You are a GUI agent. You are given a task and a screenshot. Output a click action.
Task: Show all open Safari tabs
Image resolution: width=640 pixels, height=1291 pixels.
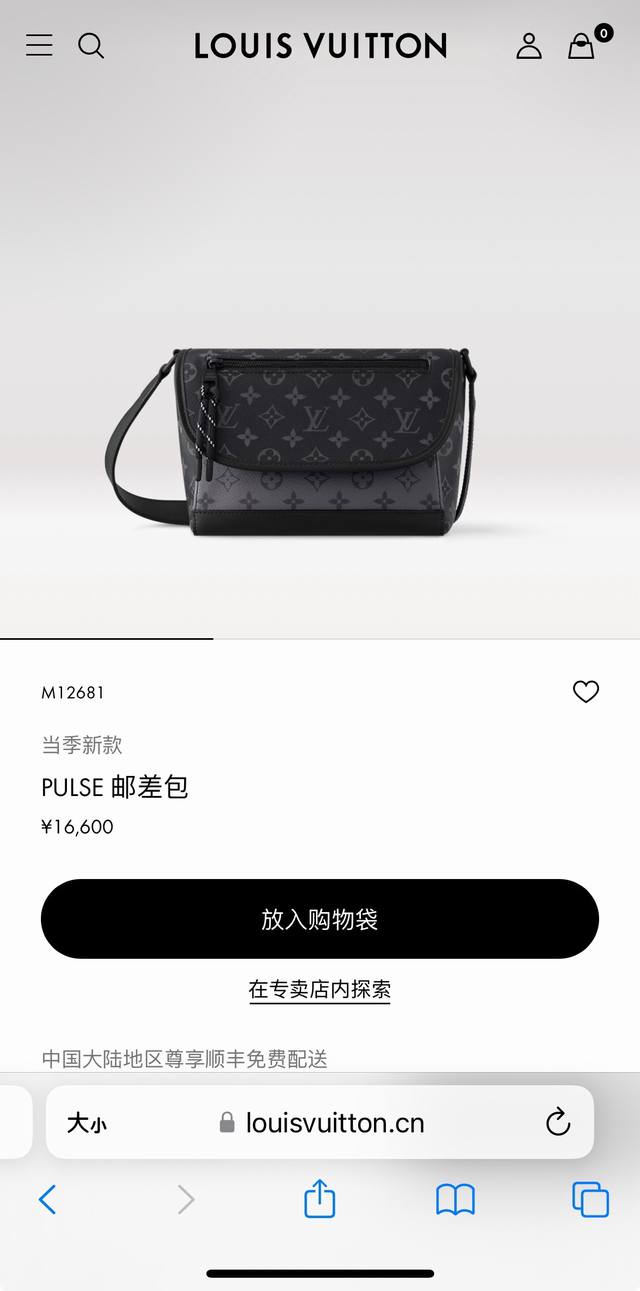(590, 1199)
